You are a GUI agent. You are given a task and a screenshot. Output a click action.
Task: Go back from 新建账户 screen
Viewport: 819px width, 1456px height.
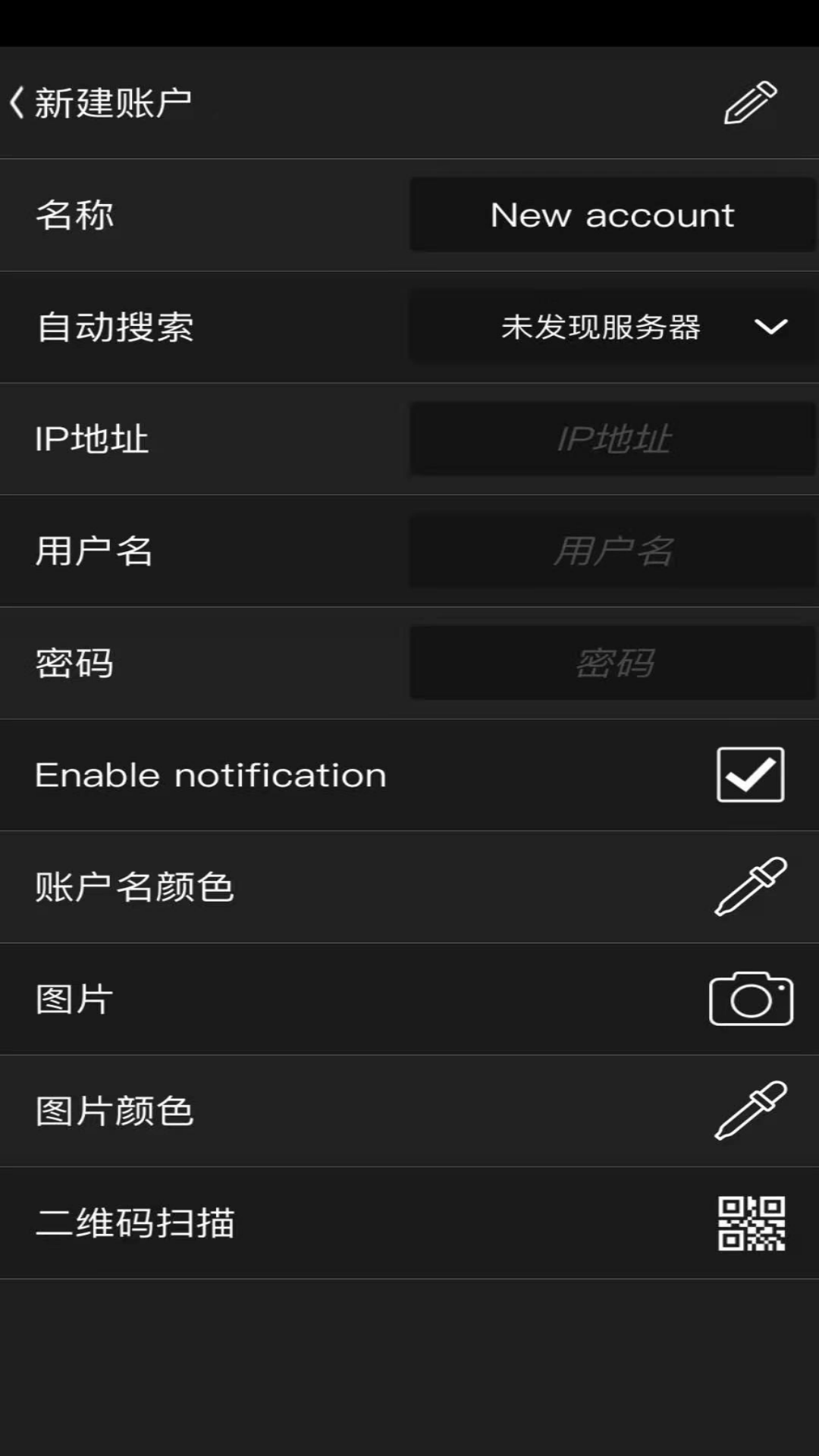click(x=18, y=102)
